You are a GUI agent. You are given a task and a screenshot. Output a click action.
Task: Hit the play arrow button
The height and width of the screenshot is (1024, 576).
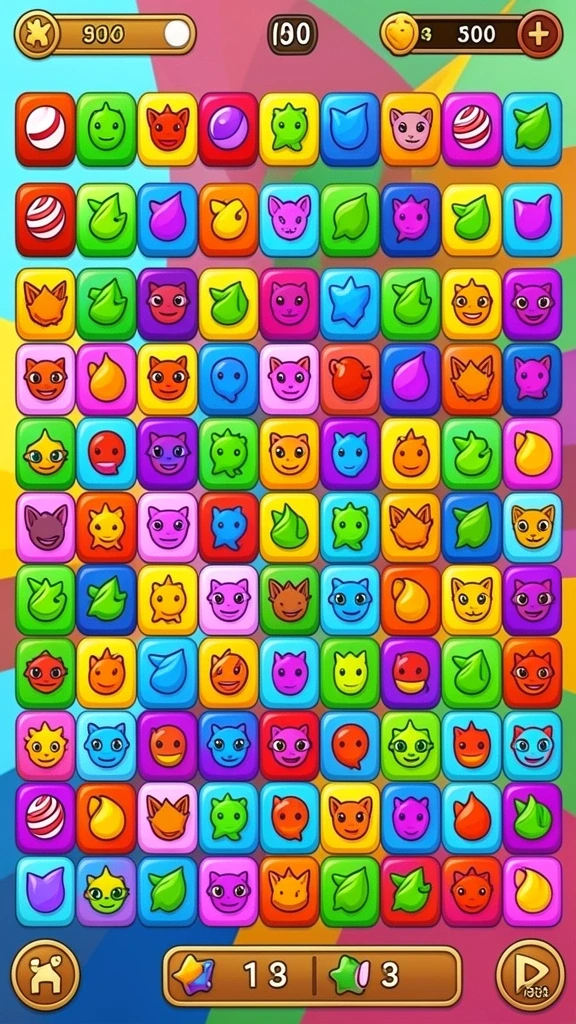point(530,976)
